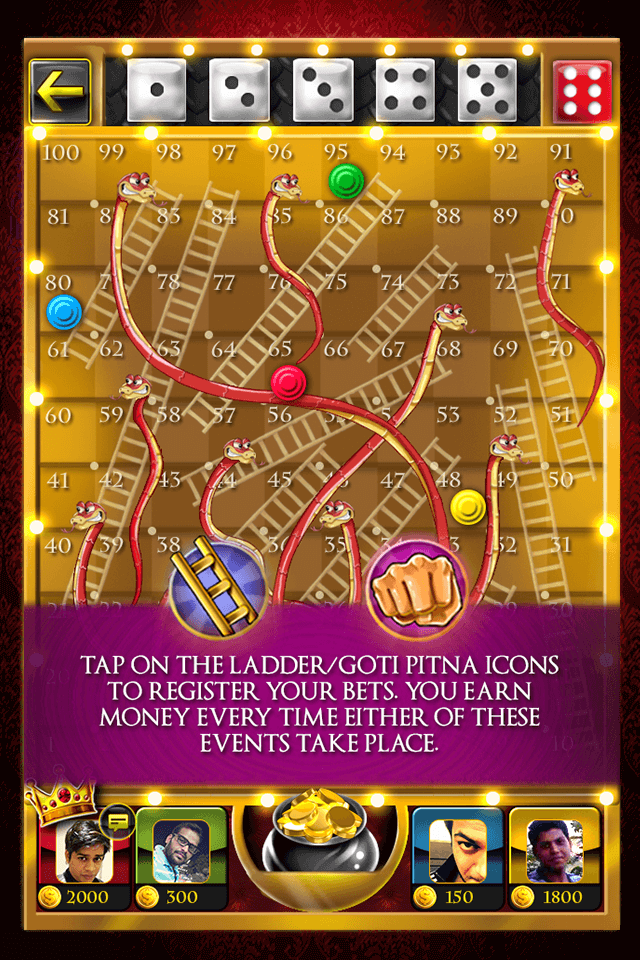
Task: Tap the red six dice
Action: (582, 91)
